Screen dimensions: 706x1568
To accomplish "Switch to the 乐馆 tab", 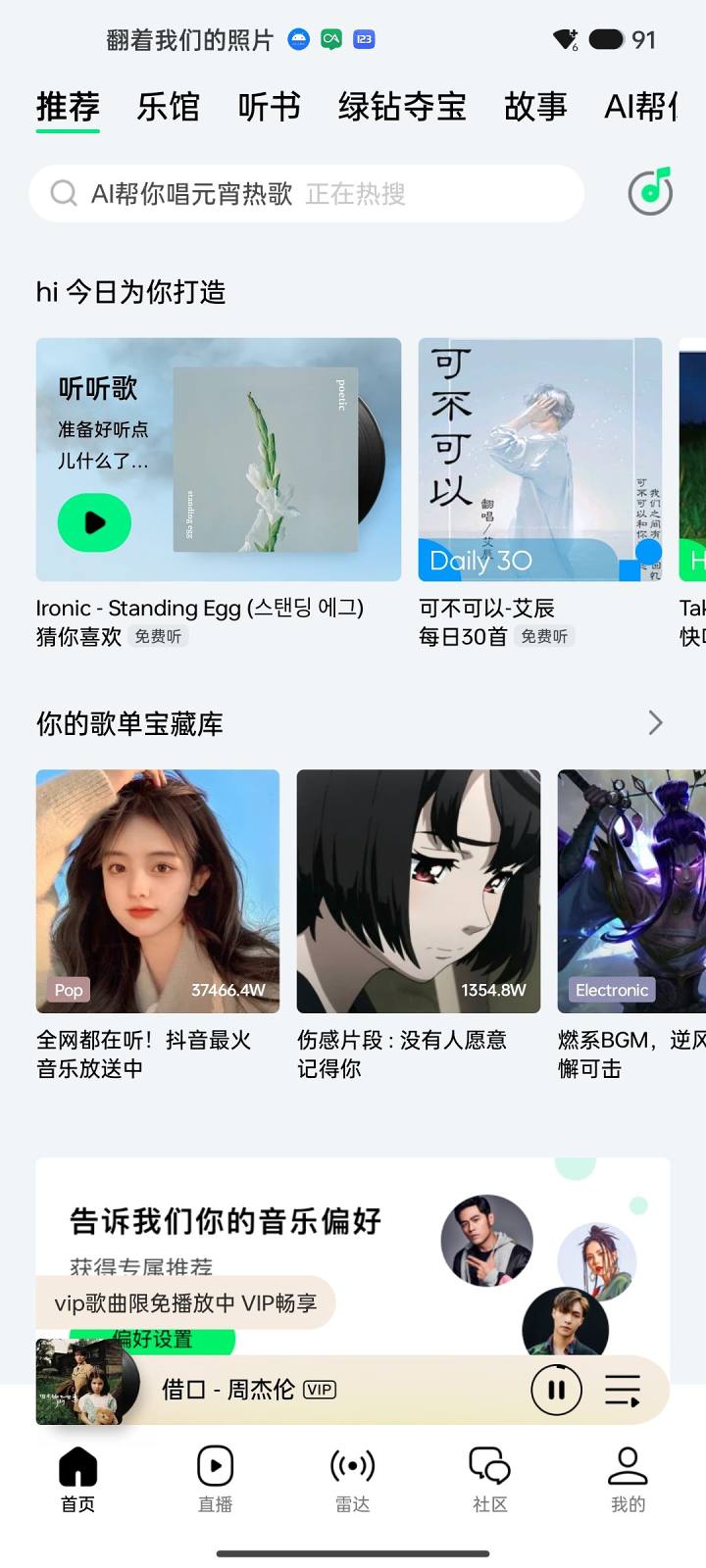I will (168, 106).
